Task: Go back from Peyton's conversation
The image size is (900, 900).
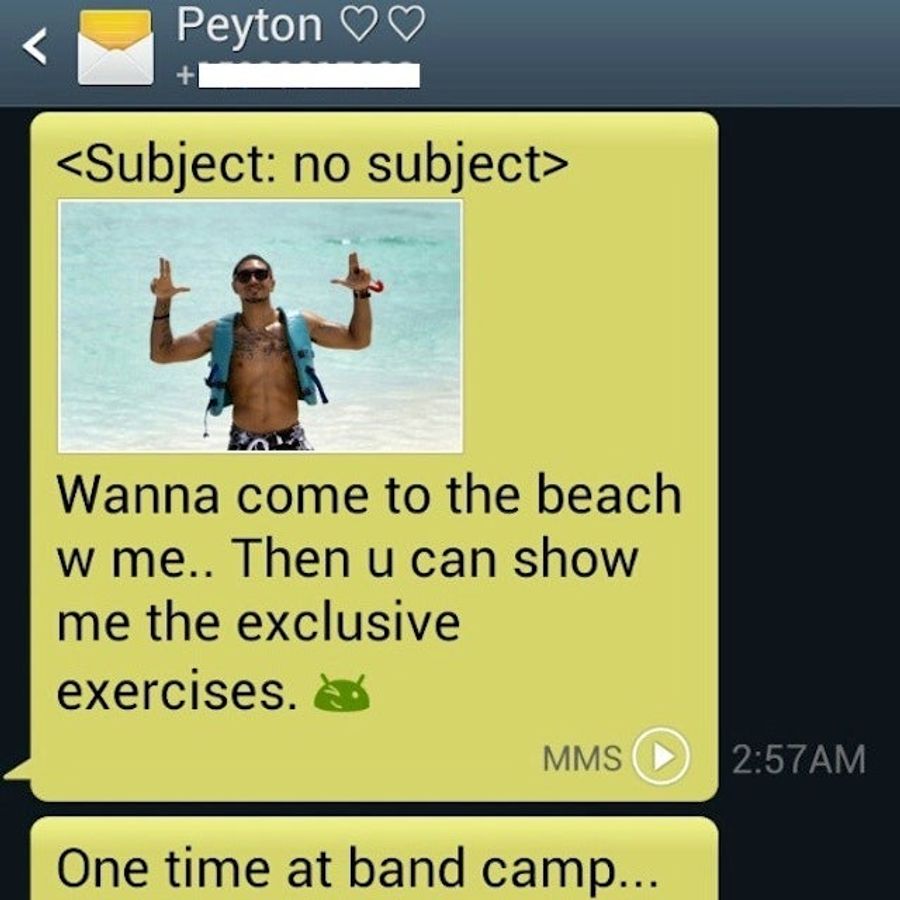Action: (35, 48)
